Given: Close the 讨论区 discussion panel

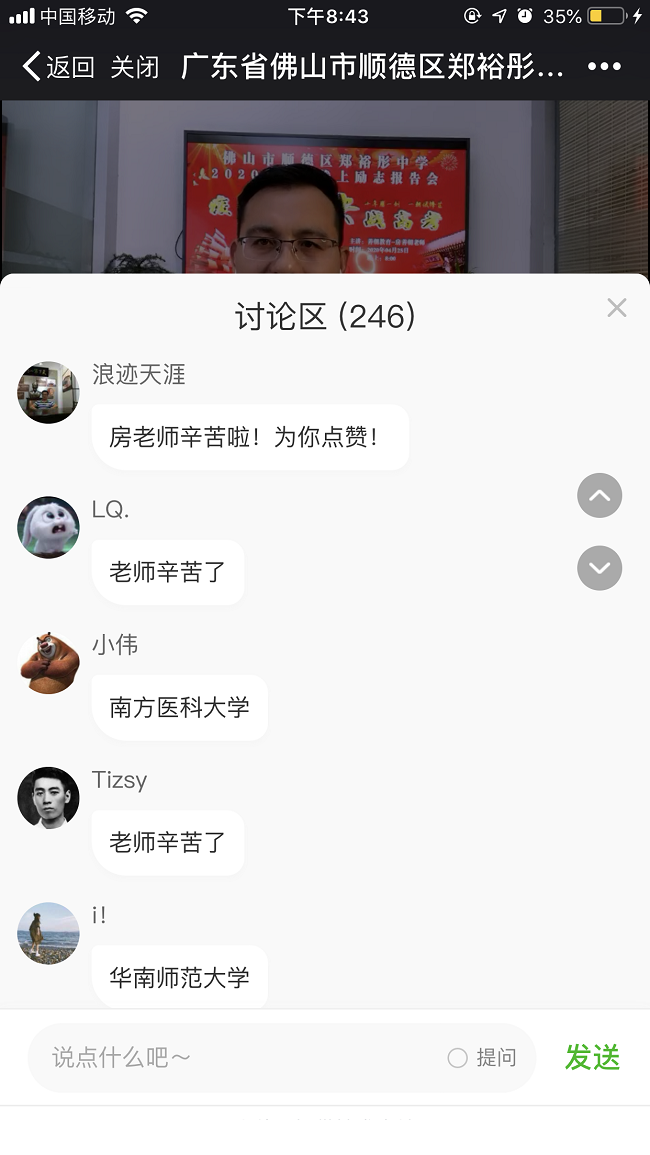Looking at the screenshot, I should (616, 308).
